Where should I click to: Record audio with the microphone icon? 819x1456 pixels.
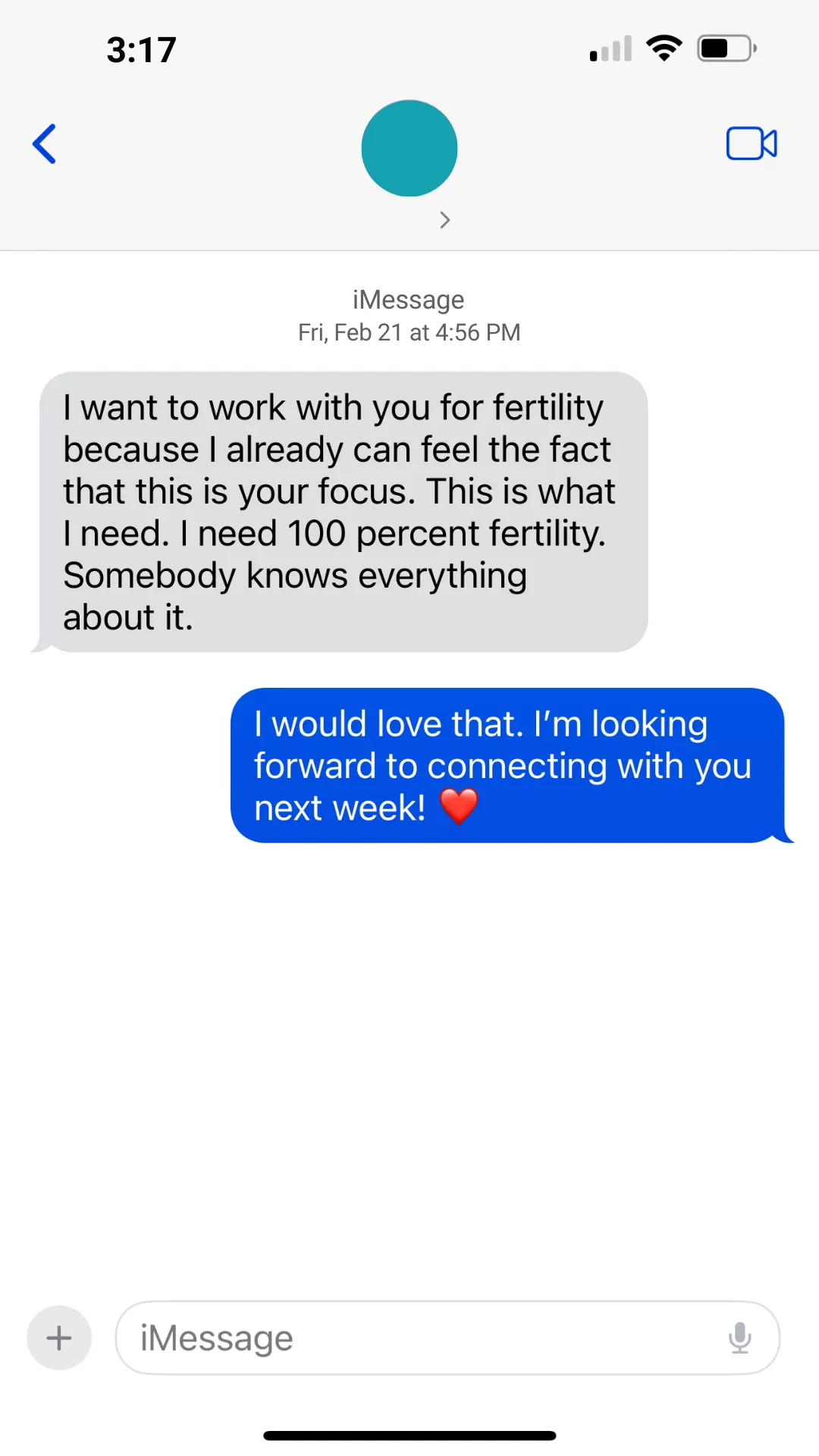point(739,1338)
